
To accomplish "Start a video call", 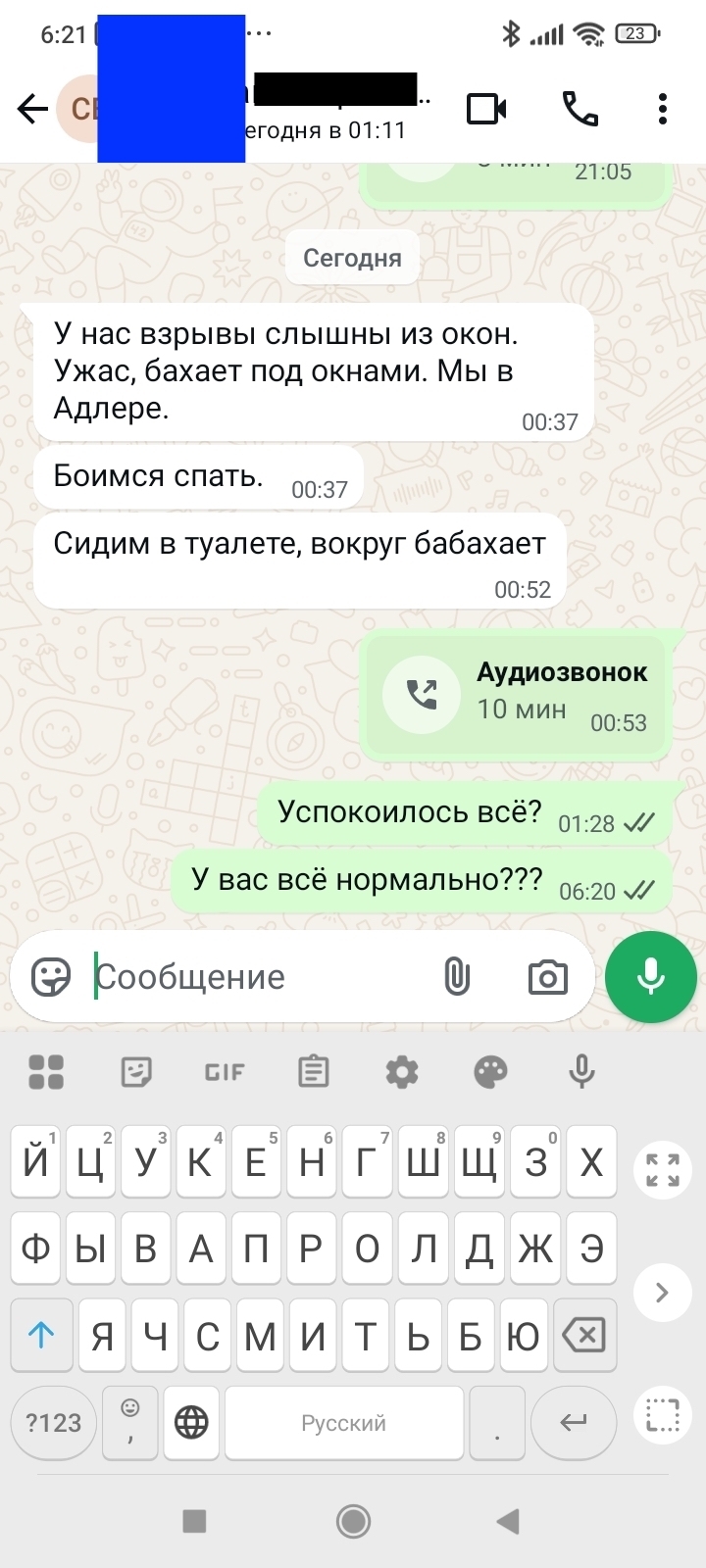I will [486, 109].
